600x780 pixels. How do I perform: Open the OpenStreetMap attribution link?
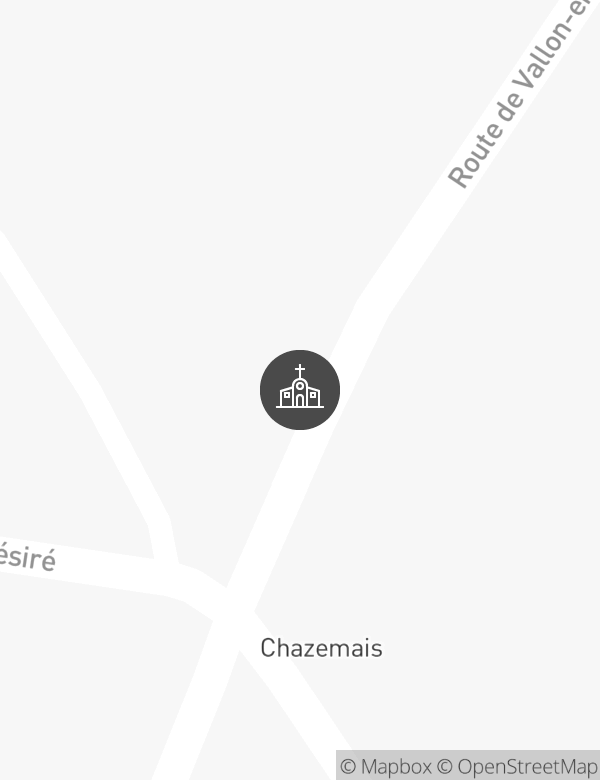coord(518,767)
